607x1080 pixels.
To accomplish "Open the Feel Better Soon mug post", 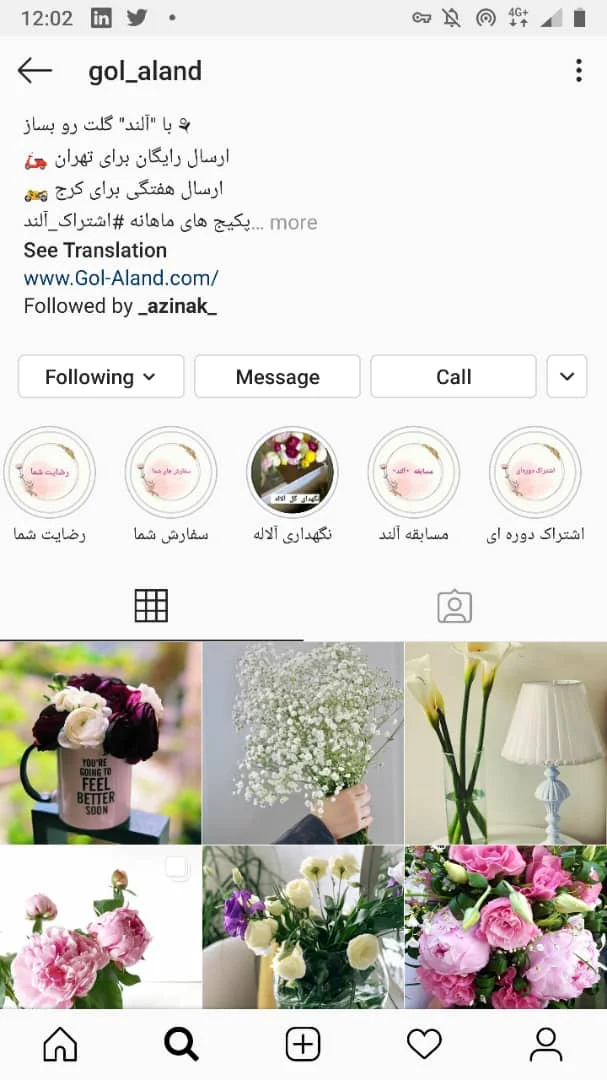I will [x=100, y=743].
